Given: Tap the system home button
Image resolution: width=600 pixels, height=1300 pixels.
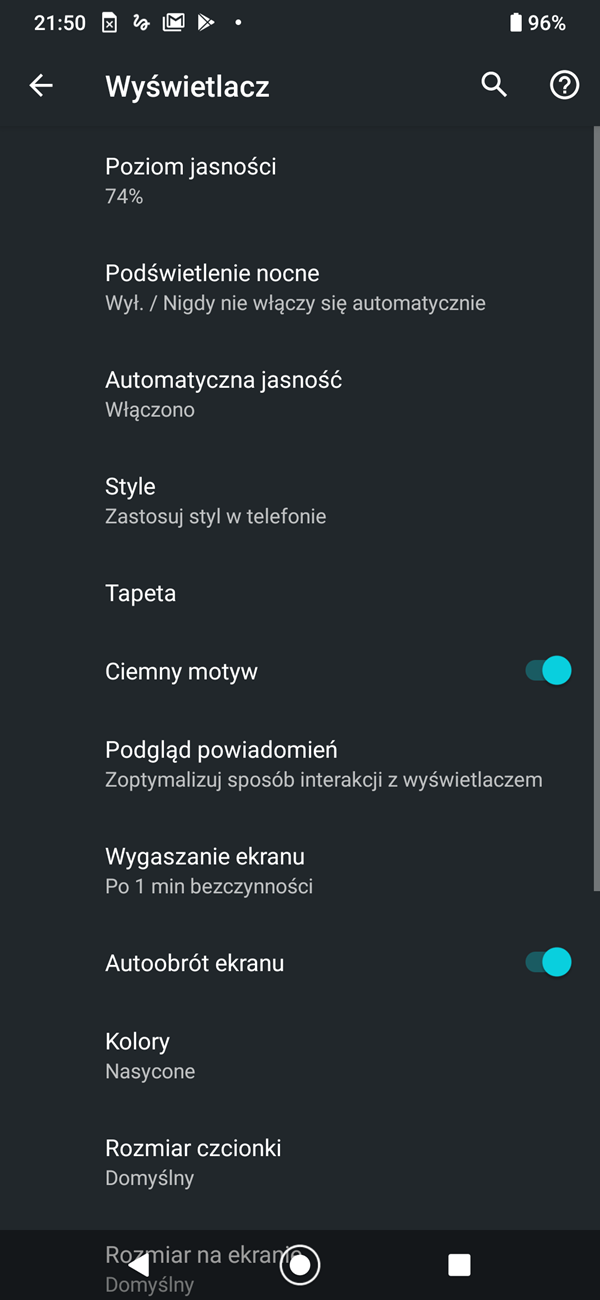Looking at the screenshot, I should click(x=300, y=1265).
